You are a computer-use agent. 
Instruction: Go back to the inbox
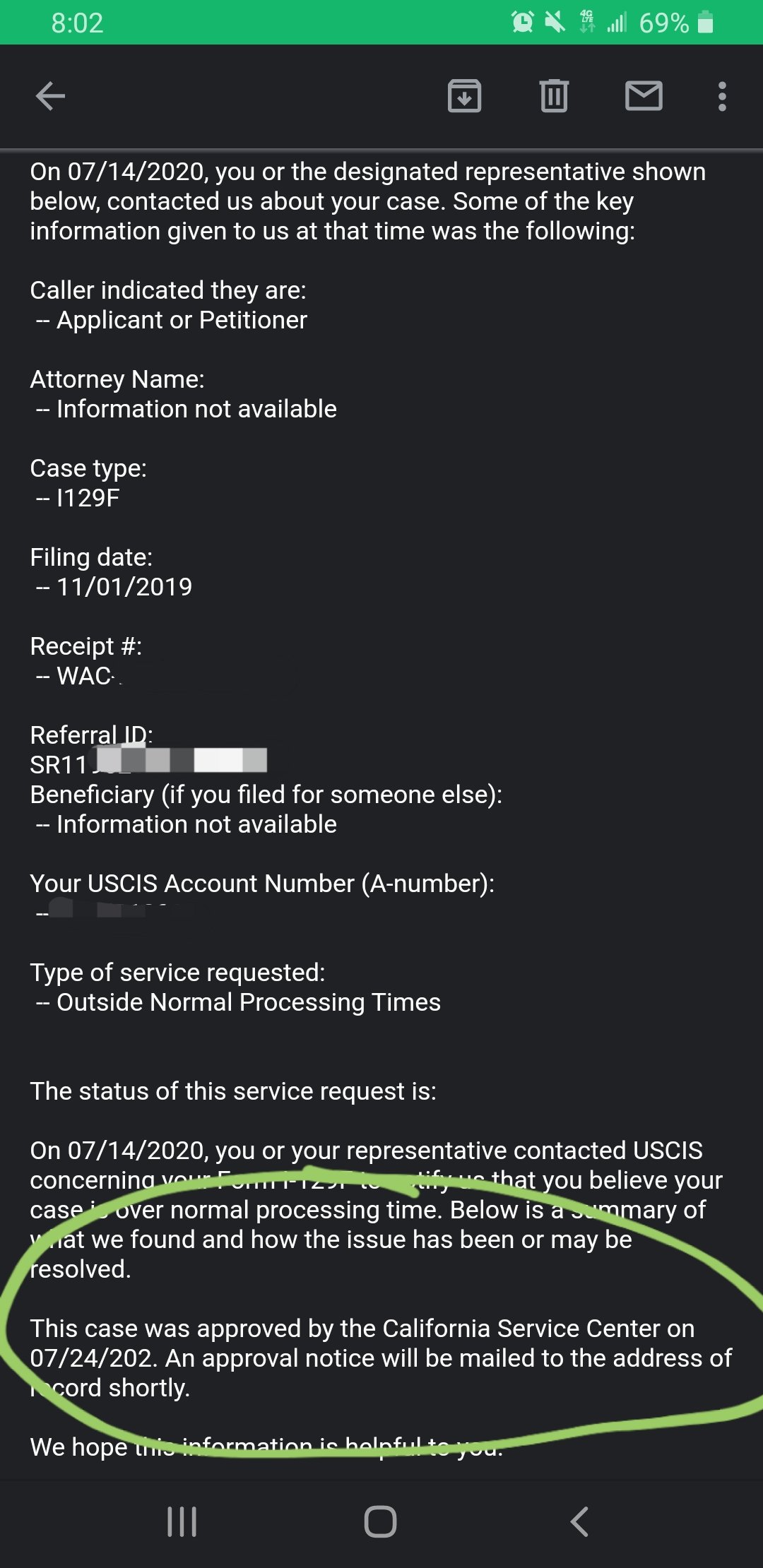click(x=50, y=96)
